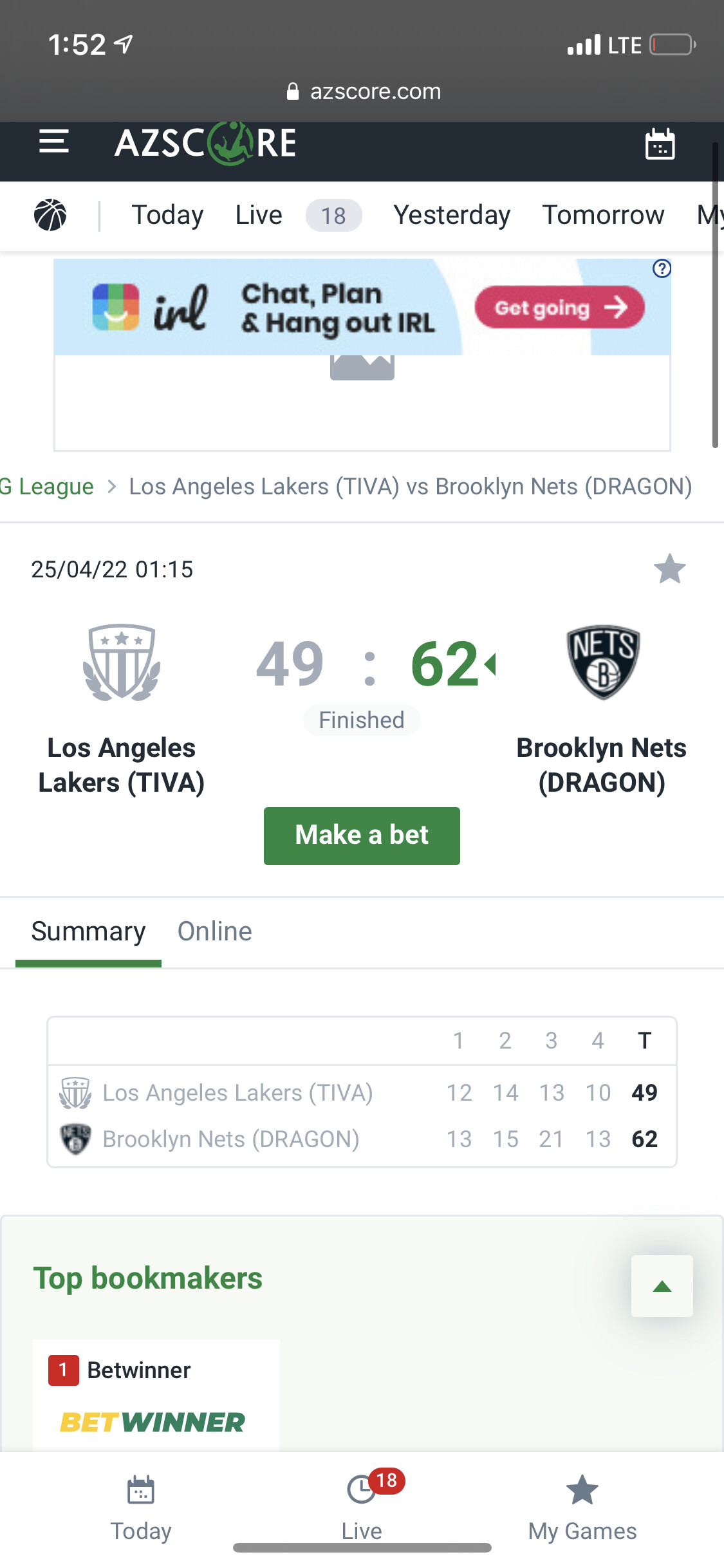Open the hamburger menu
724x1568 pixels.
click(x=54, y=142)
